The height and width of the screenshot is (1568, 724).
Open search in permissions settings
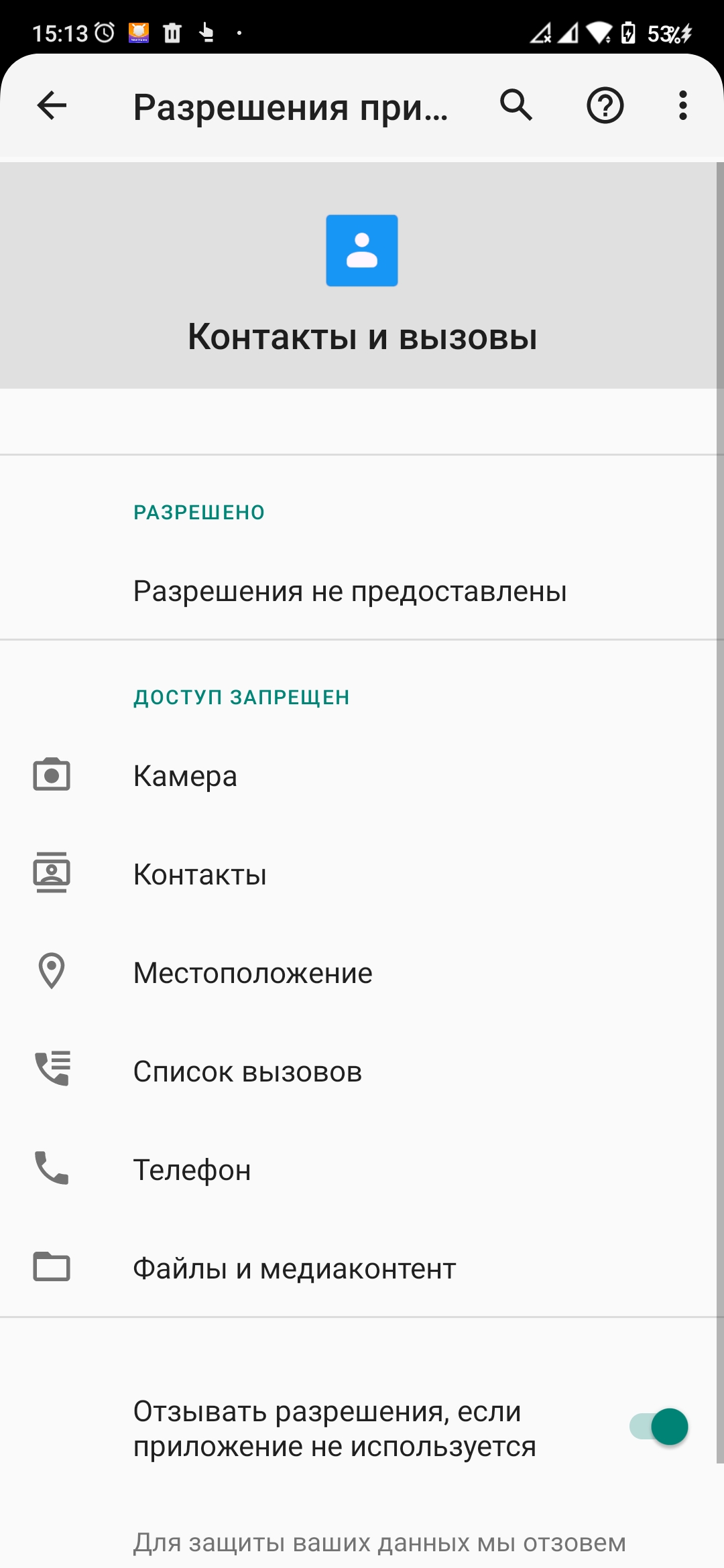coord(516,105)
